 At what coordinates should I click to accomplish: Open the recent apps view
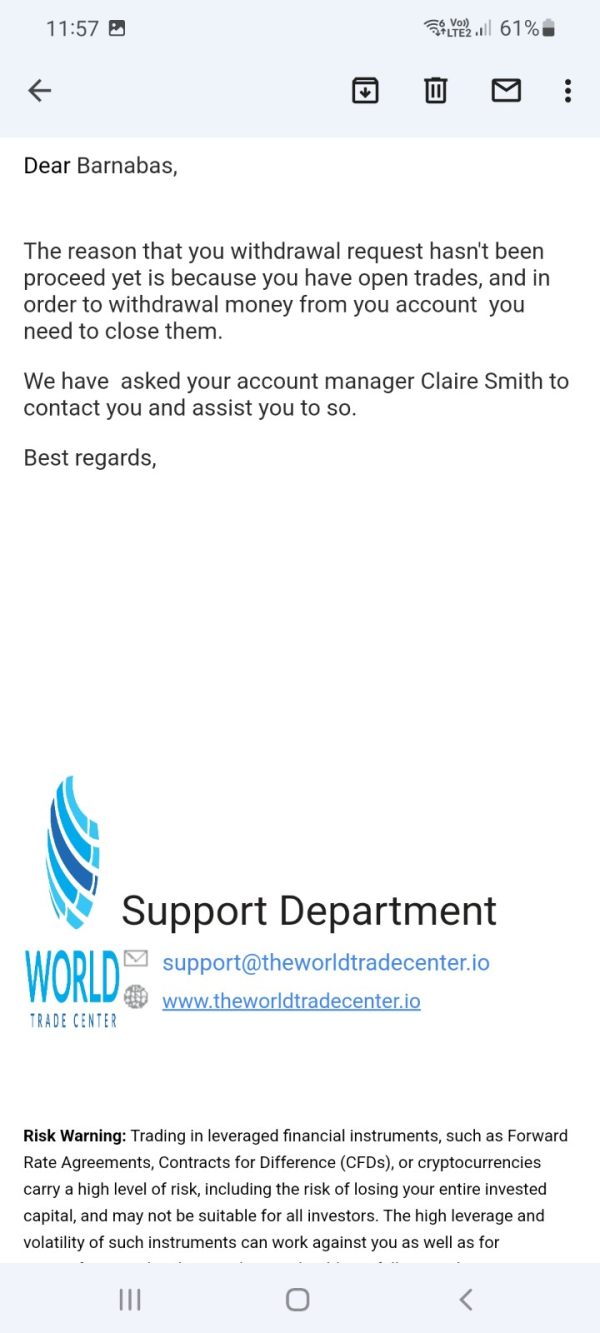point(130,1299)
